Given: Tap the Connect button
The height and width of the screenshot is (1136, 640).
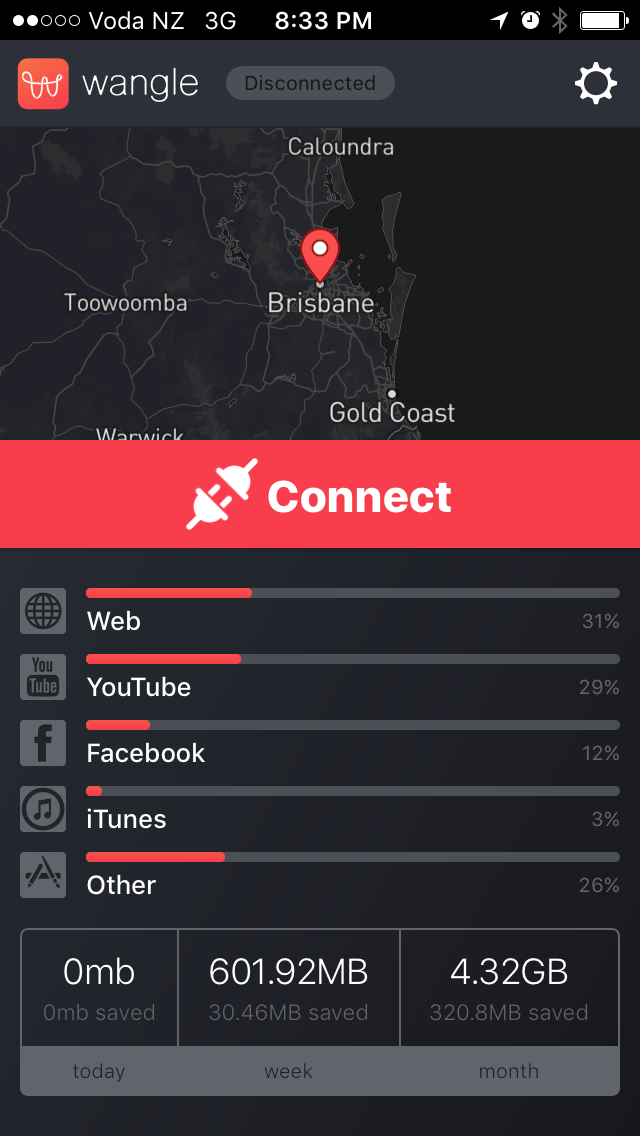Looking at the screenshot, I should pyautogui.click(x=320, y=494).
